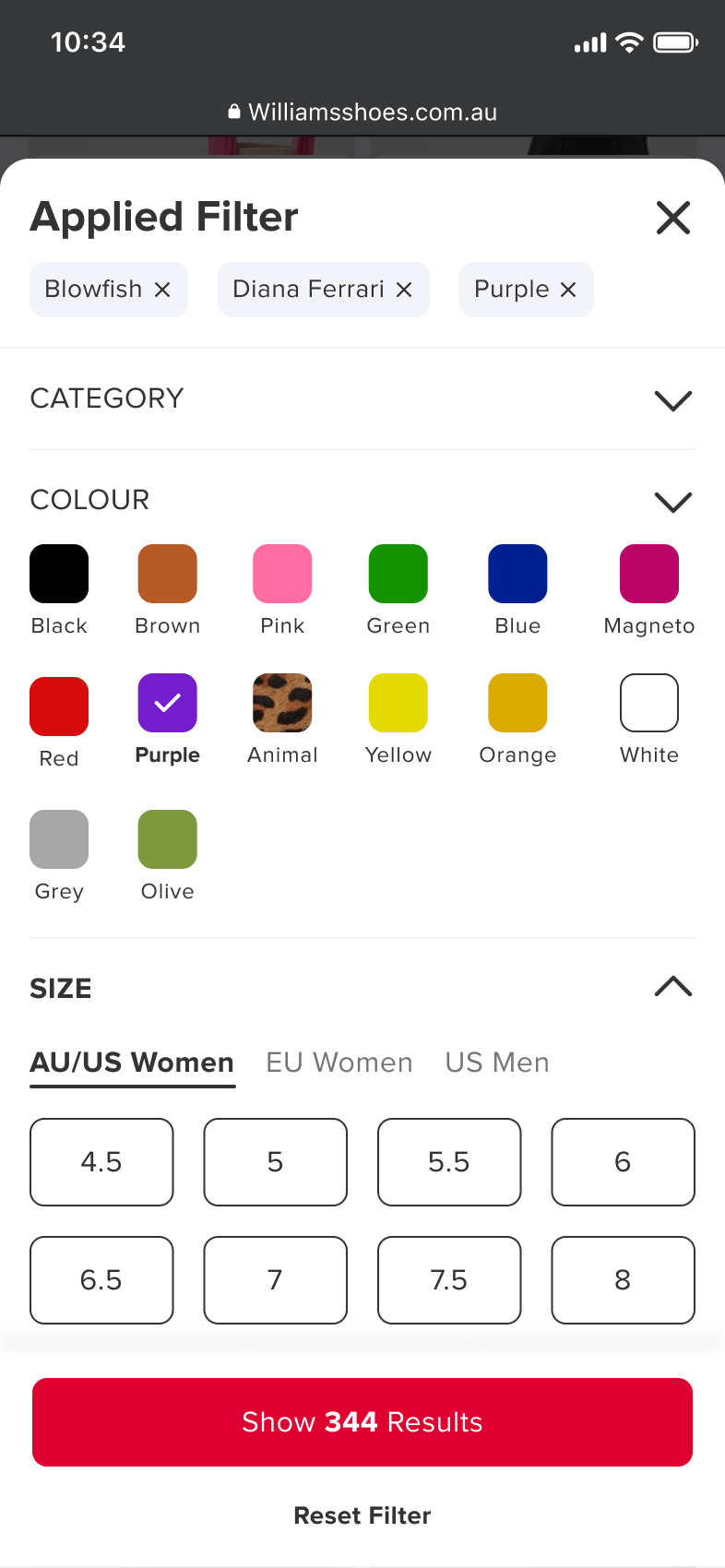Deselect the checked Purple swatch

pos(167,703)
